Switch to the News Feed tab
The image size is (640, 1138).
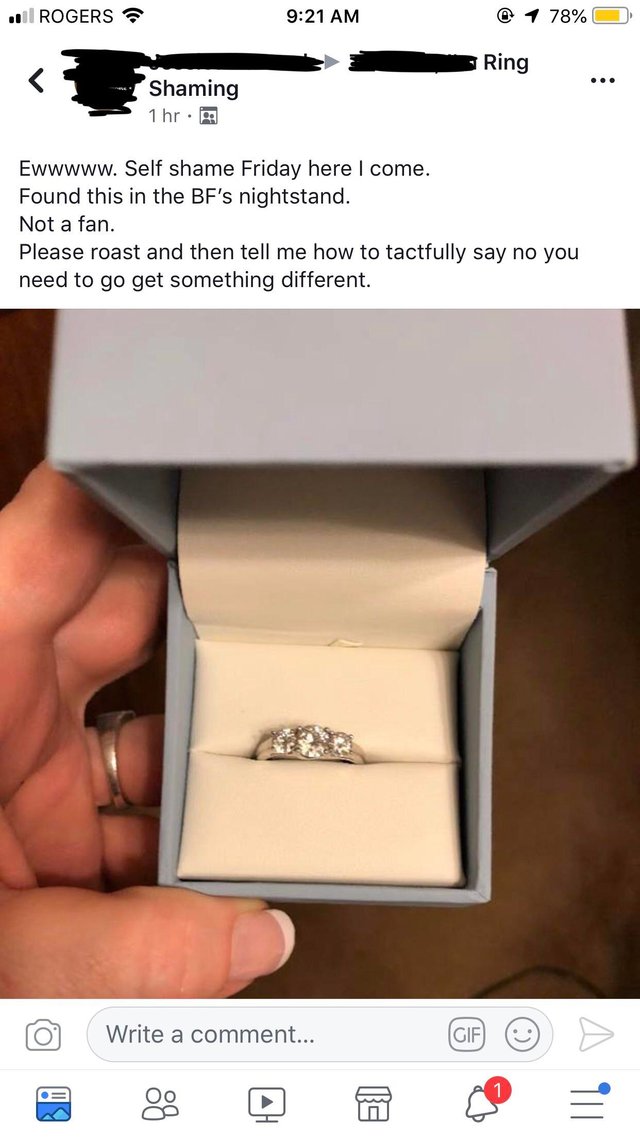53,1103
